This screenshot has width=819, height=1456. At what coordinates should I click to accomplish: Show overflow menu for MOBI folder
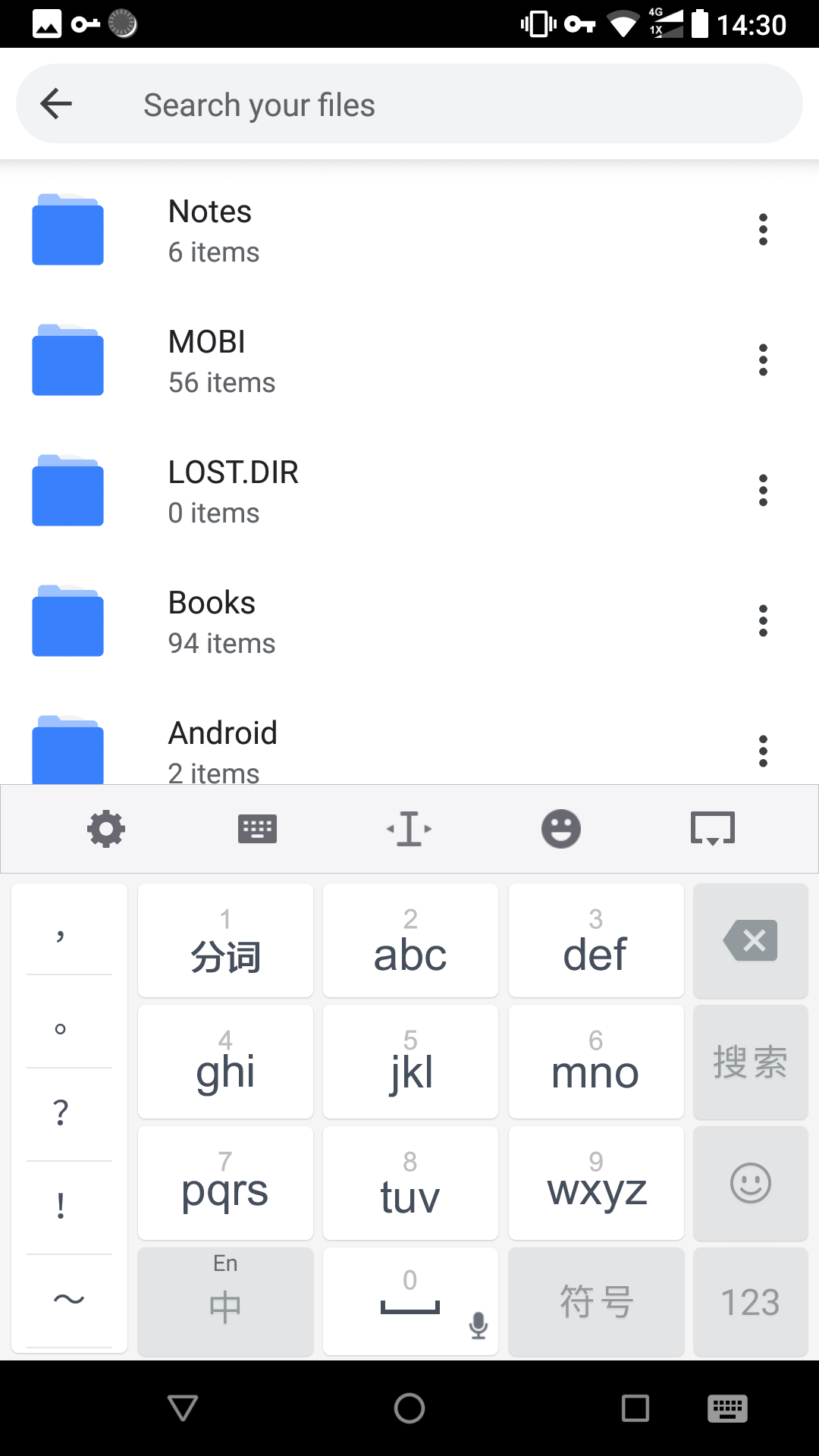[763, 360]
